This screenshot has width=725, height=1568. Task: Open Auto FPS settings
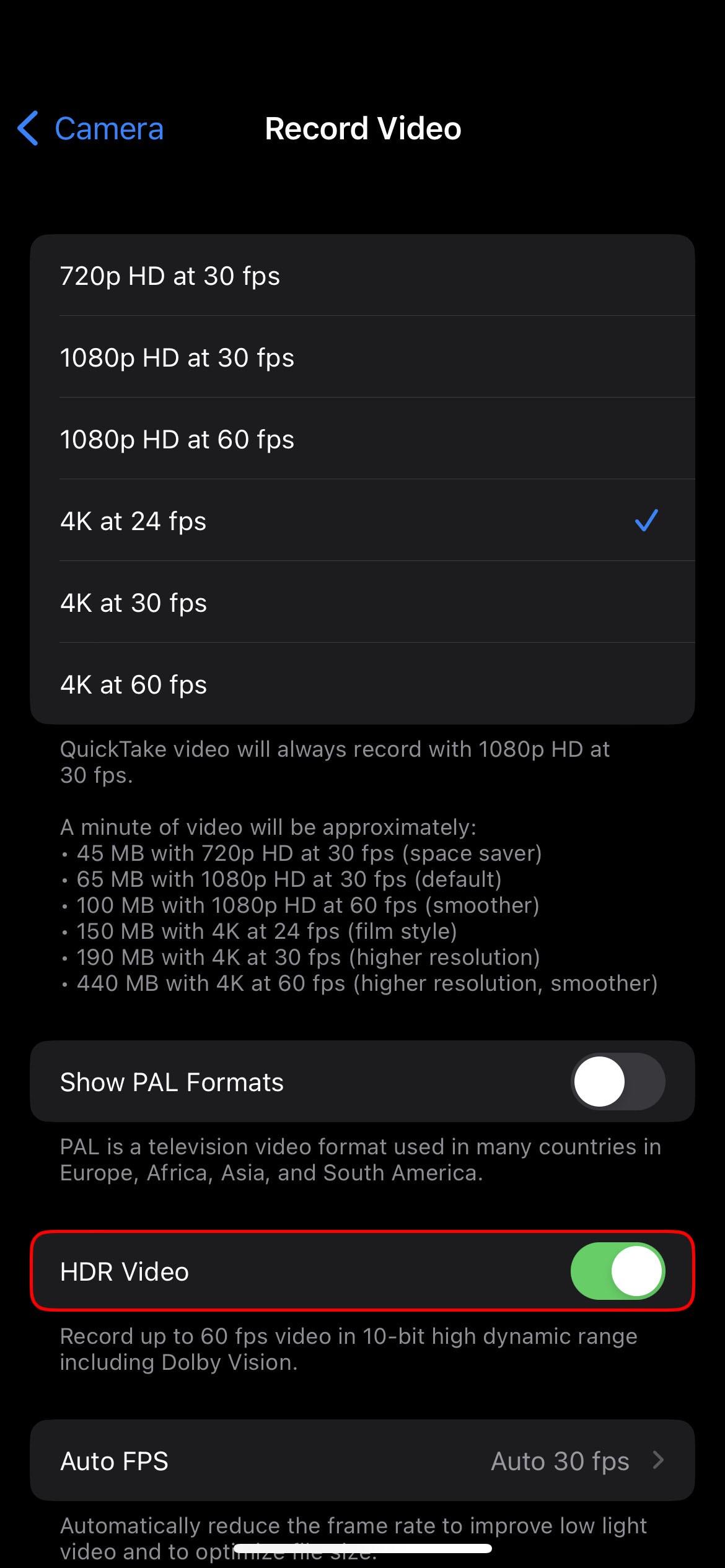pos(362,1461)
